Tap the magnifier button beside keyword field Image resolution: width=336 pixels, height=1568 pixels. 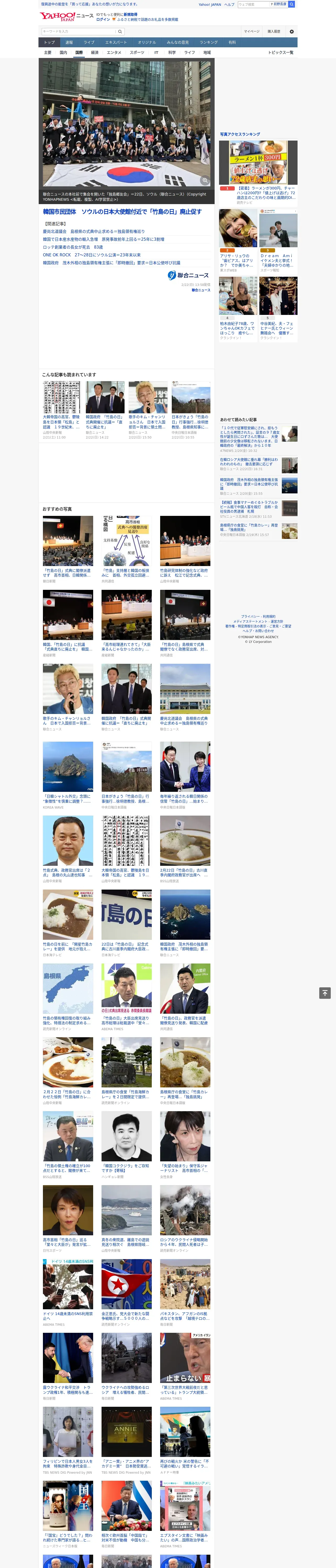pos(120,31)
